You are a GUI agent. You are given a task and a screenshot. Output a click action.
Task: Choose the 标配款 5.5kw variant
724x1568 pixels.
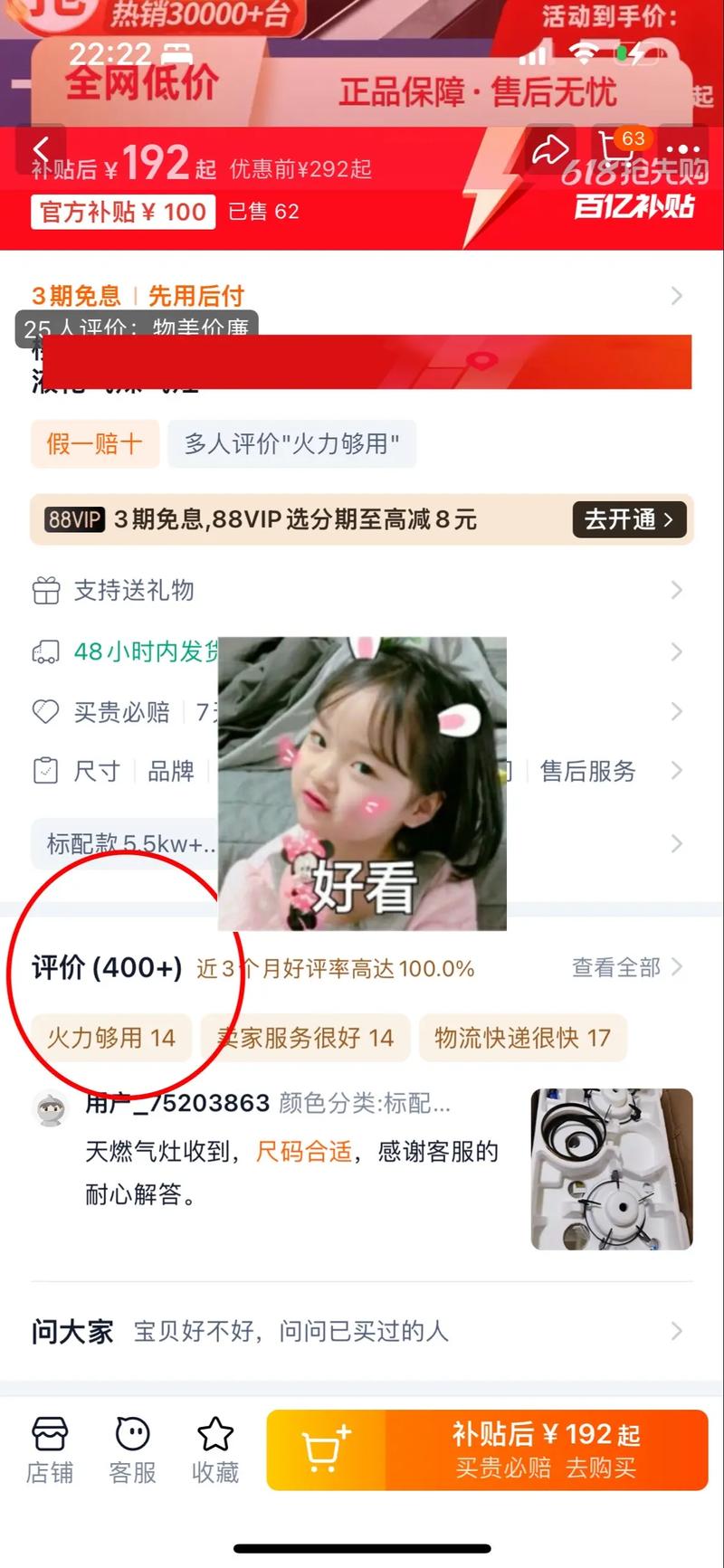[127, 844]
